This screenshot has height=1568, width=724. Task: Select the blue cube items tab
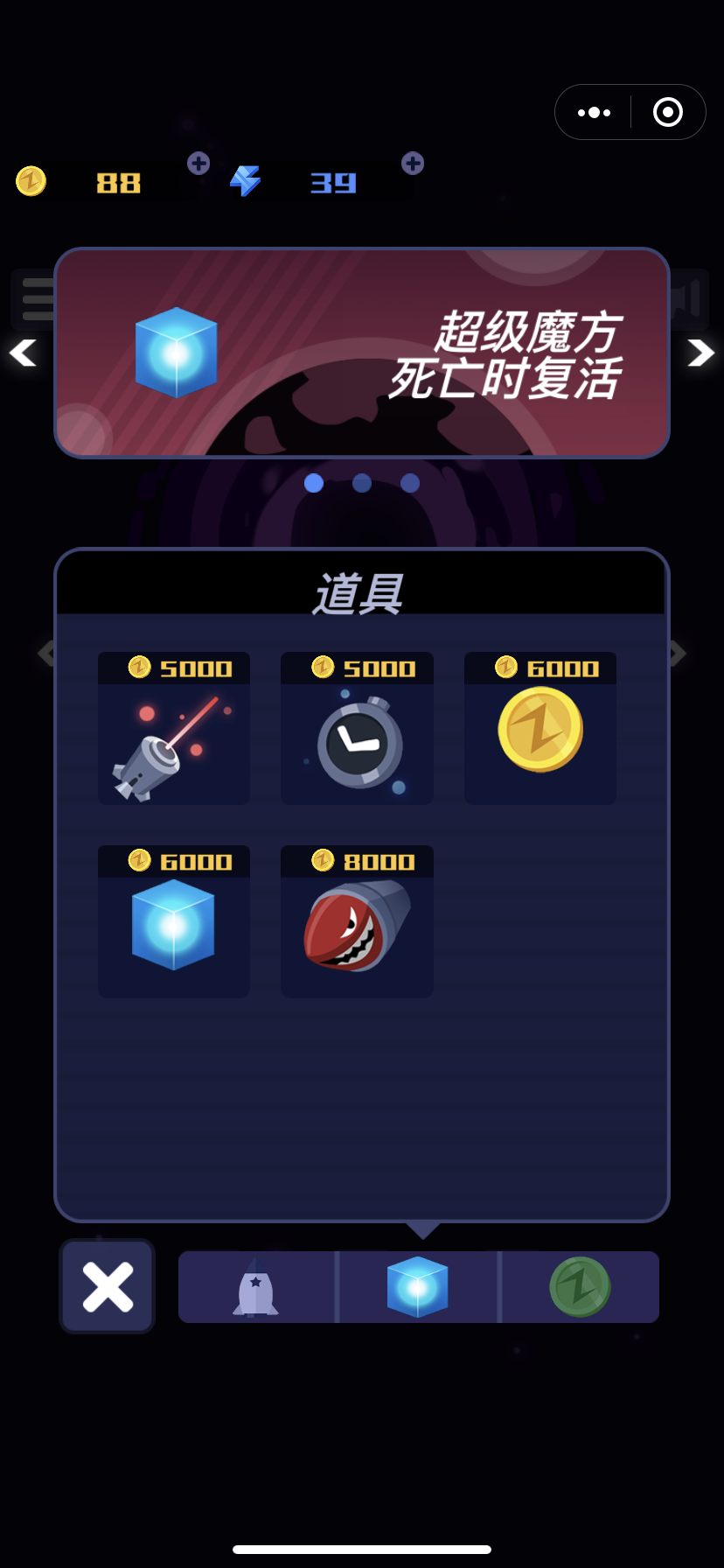pos(418,1287)
